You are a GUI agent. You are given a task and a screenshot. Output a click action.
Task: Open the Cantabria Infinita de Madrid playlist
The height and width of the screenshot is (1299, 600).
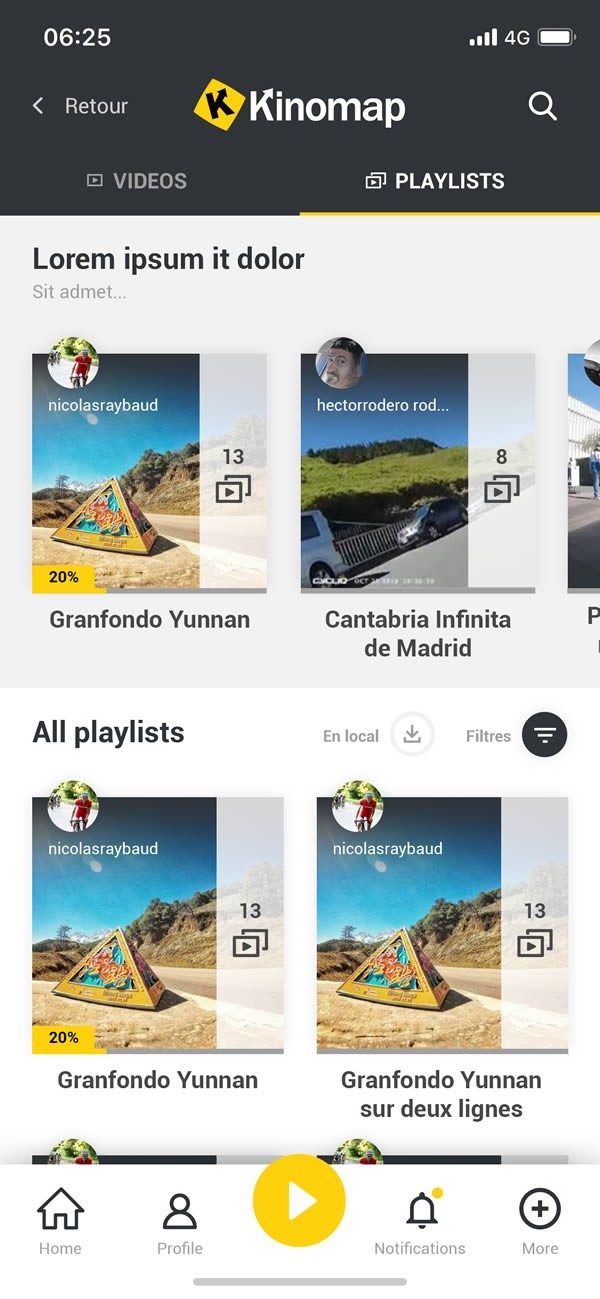pos(418,472)
